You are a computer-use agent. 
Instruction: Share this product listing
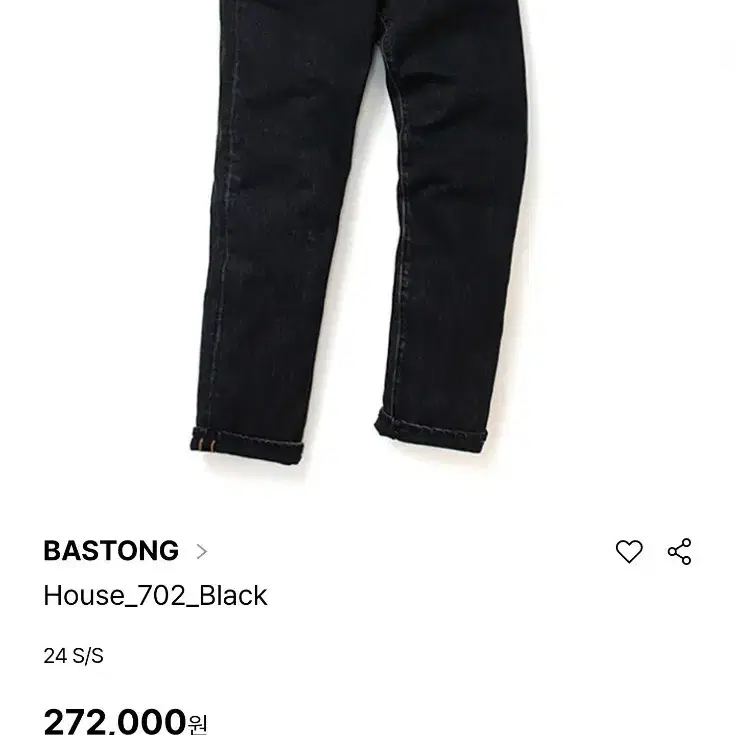pyautogui.click(x=680, y=551)
